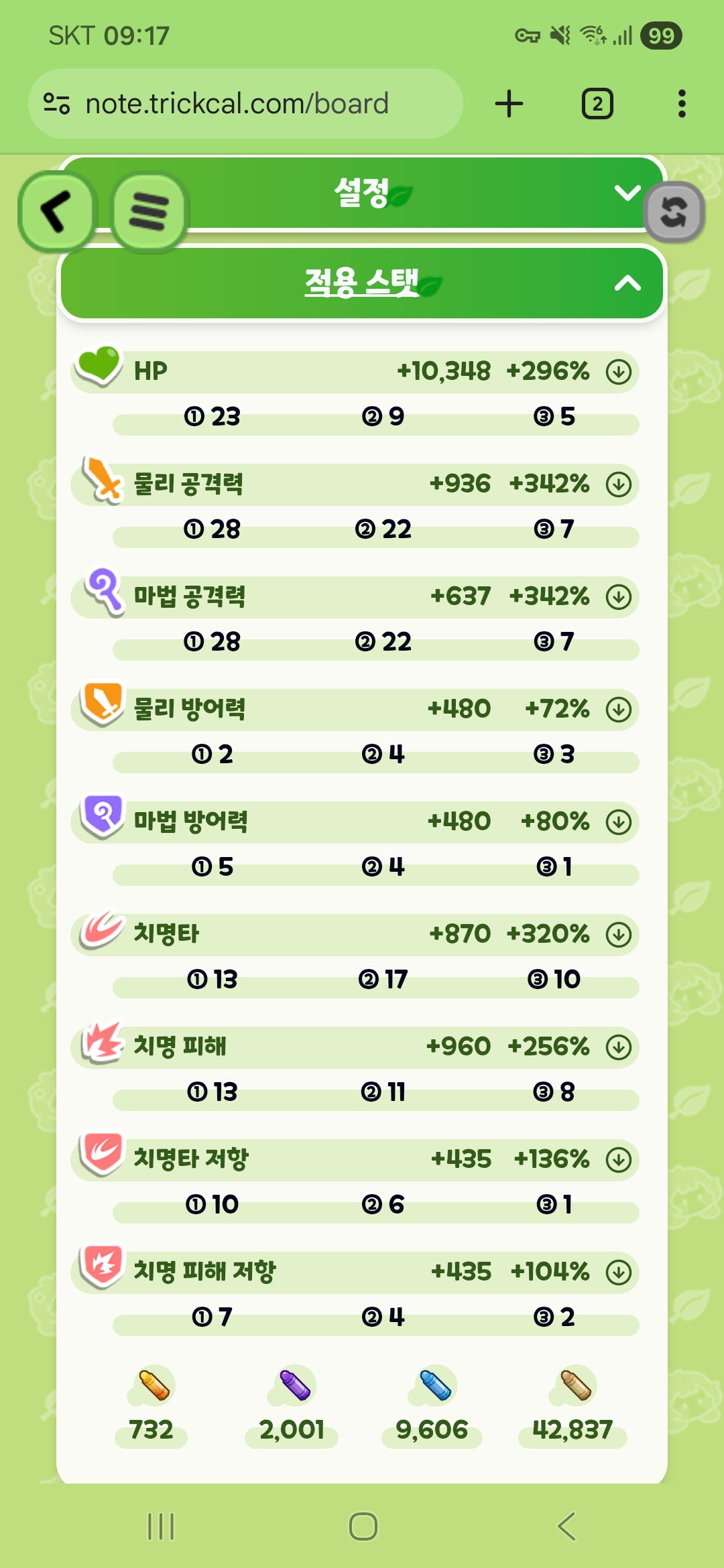Expand the 마법 방어력 details arrow
Viewport: 724px width, 1568px height.
pos(618,822)
